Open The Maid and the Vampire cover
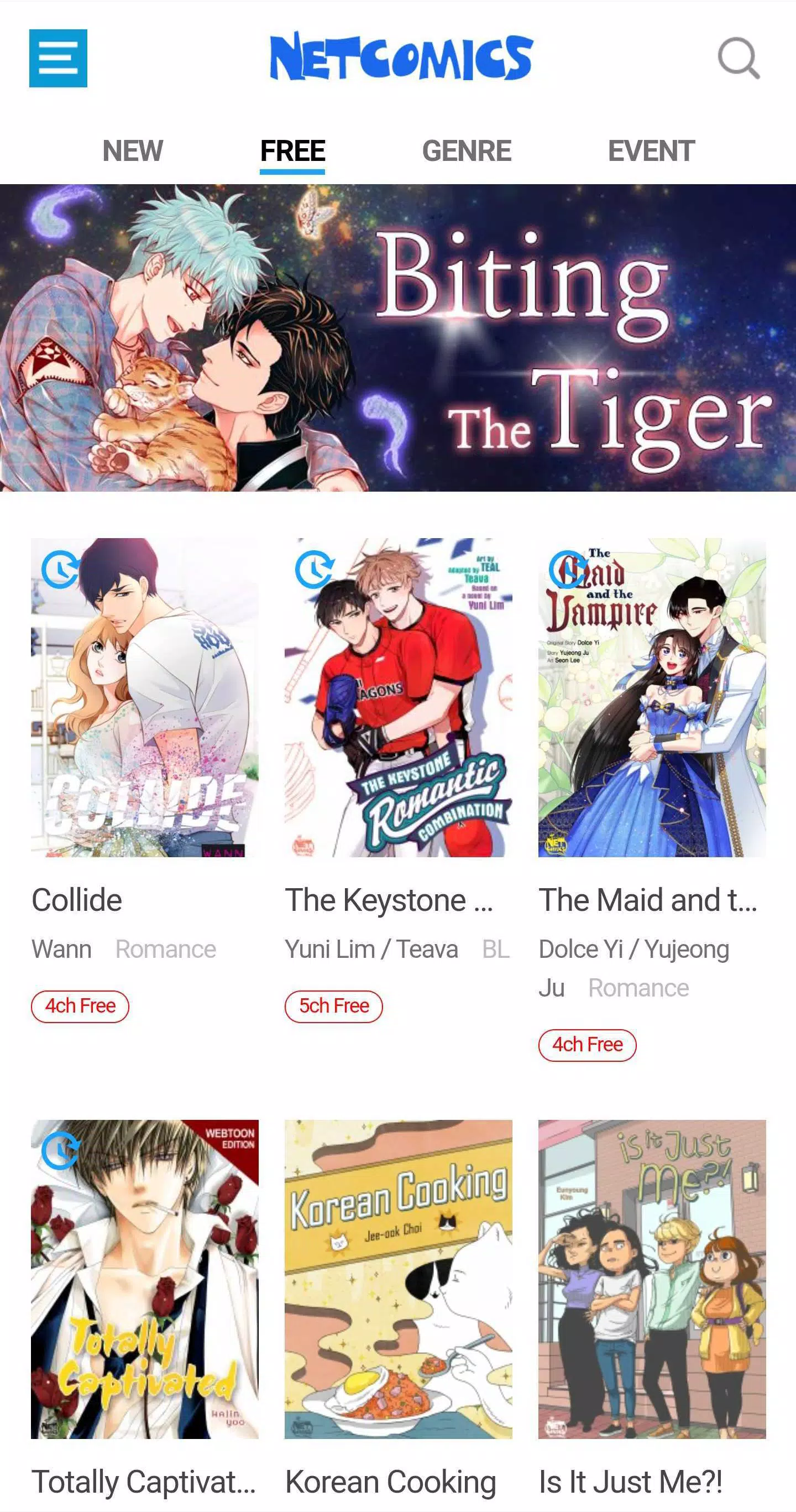The image size is (796, 1512). (x=652, y=697)
